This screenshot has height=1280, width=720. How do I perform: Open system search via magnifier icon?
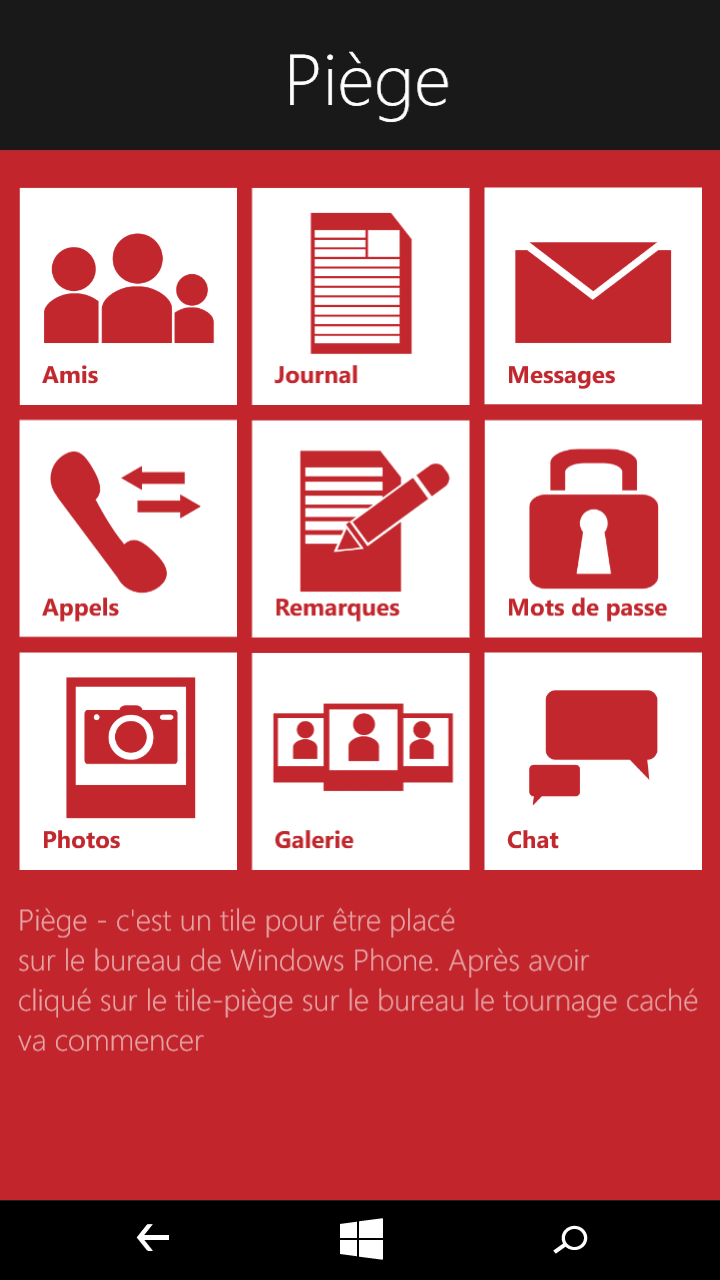point(570,1240)
